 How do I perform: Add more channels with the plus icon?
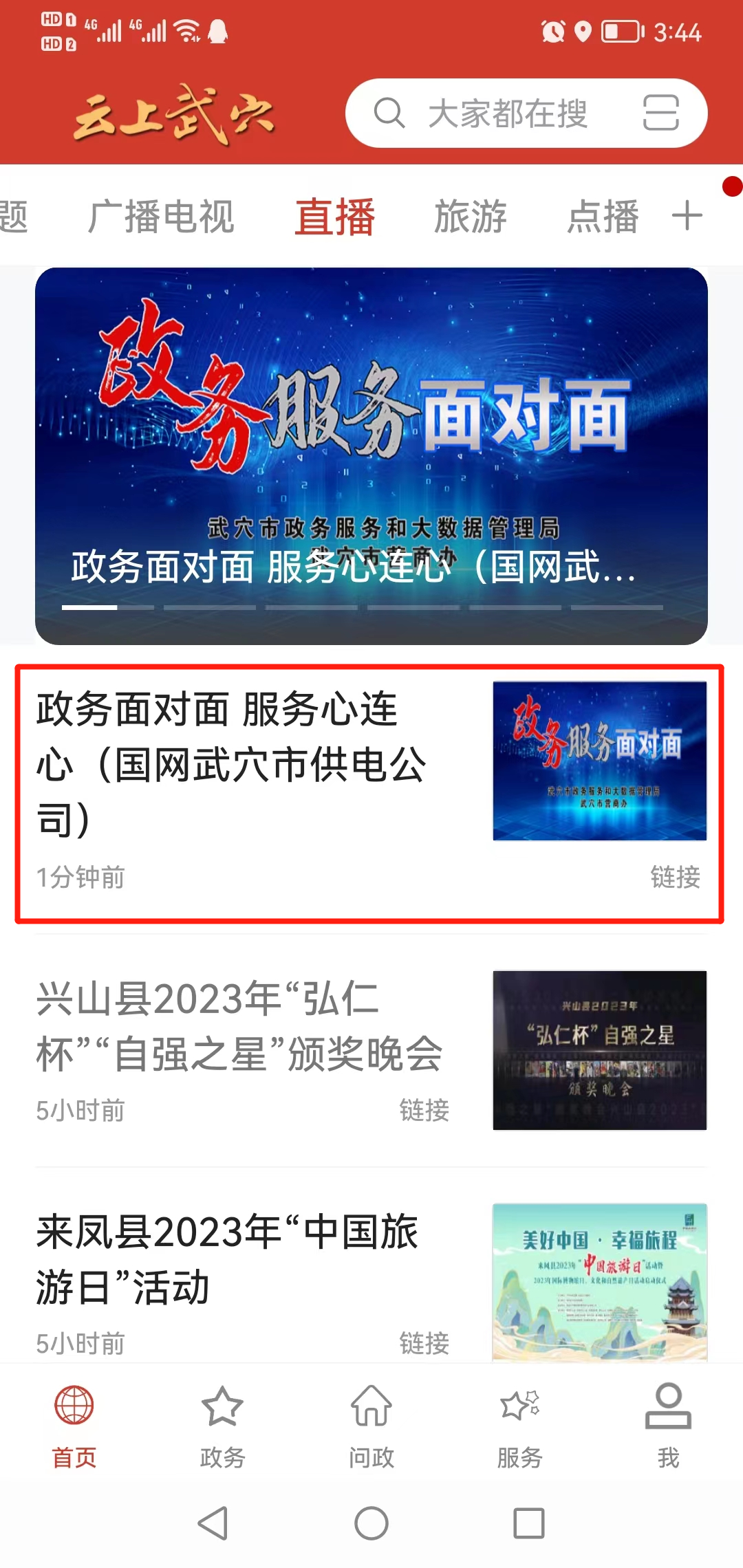point(687,217)
